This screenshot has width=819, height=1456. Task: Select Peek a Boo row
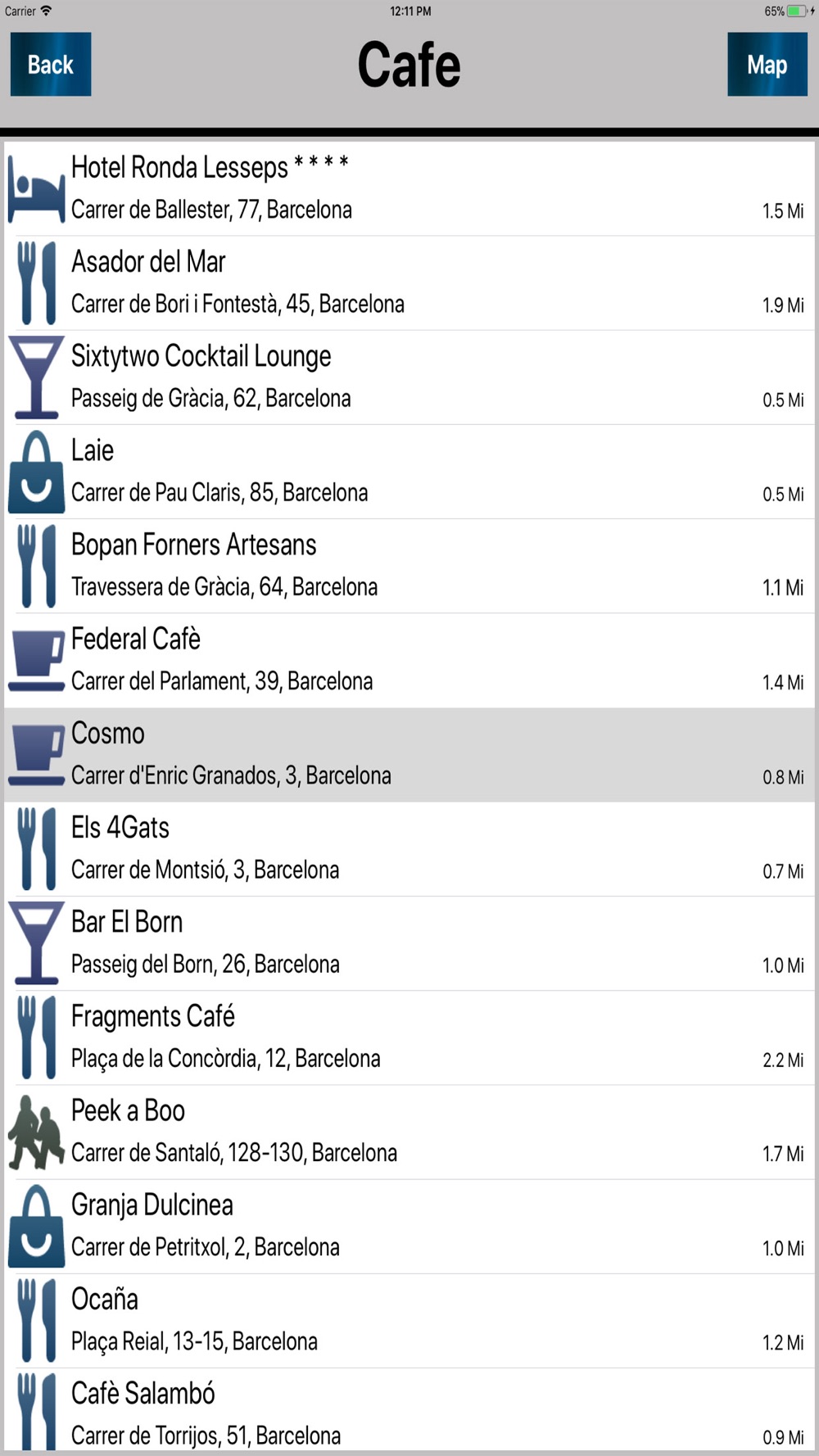click(x=409, y=1132)
